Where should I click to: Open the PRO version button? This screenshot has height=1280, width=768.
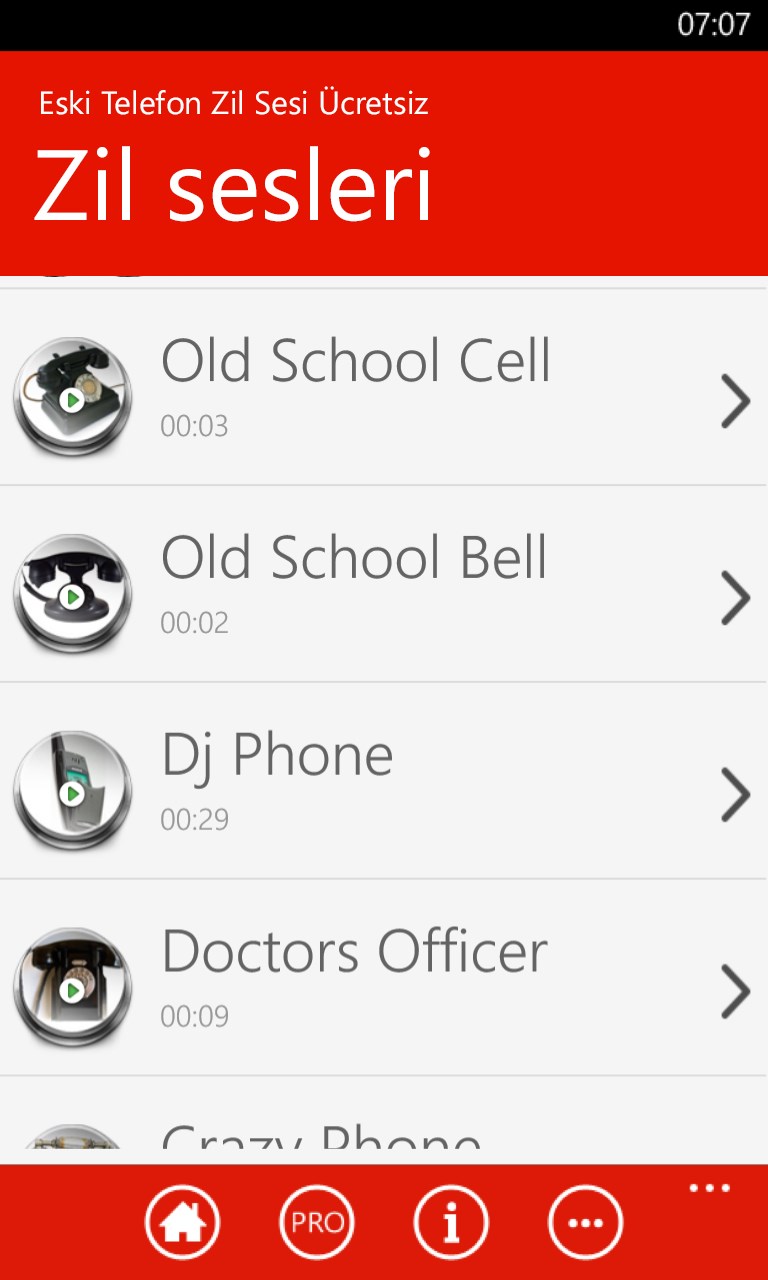click(317, 1222)
